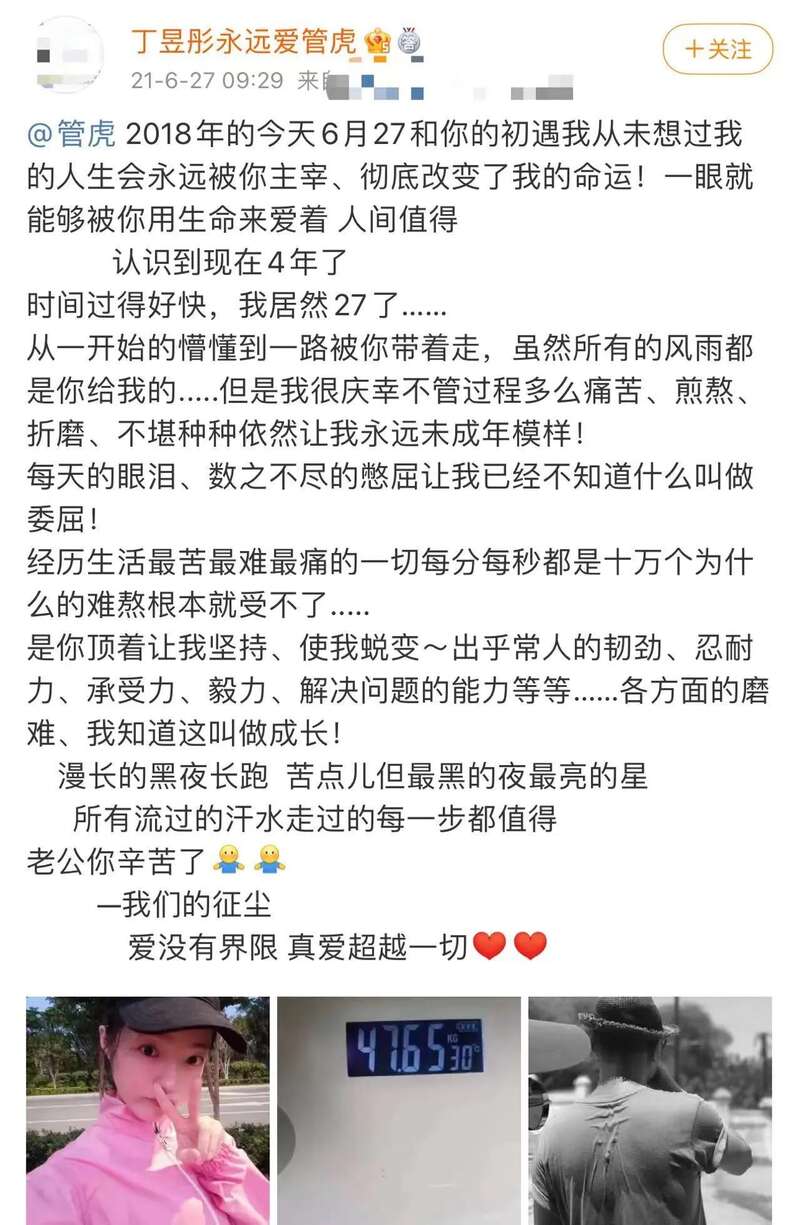
Task: Open profile of 丁昱彤永远爱管虎
Action: pyautogui.click(x=244, y=41)
